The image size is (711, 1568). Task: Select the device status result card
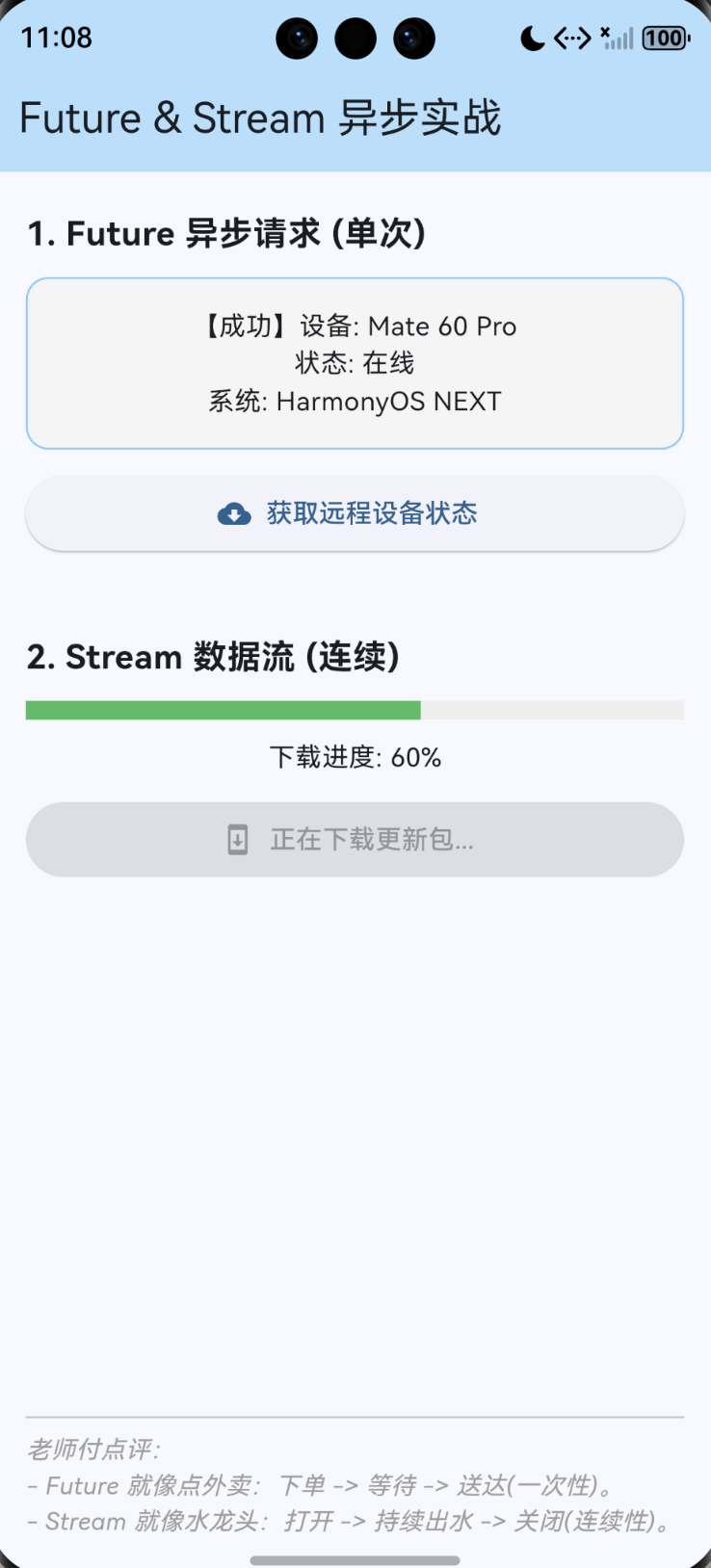click(x=355, y=363)
